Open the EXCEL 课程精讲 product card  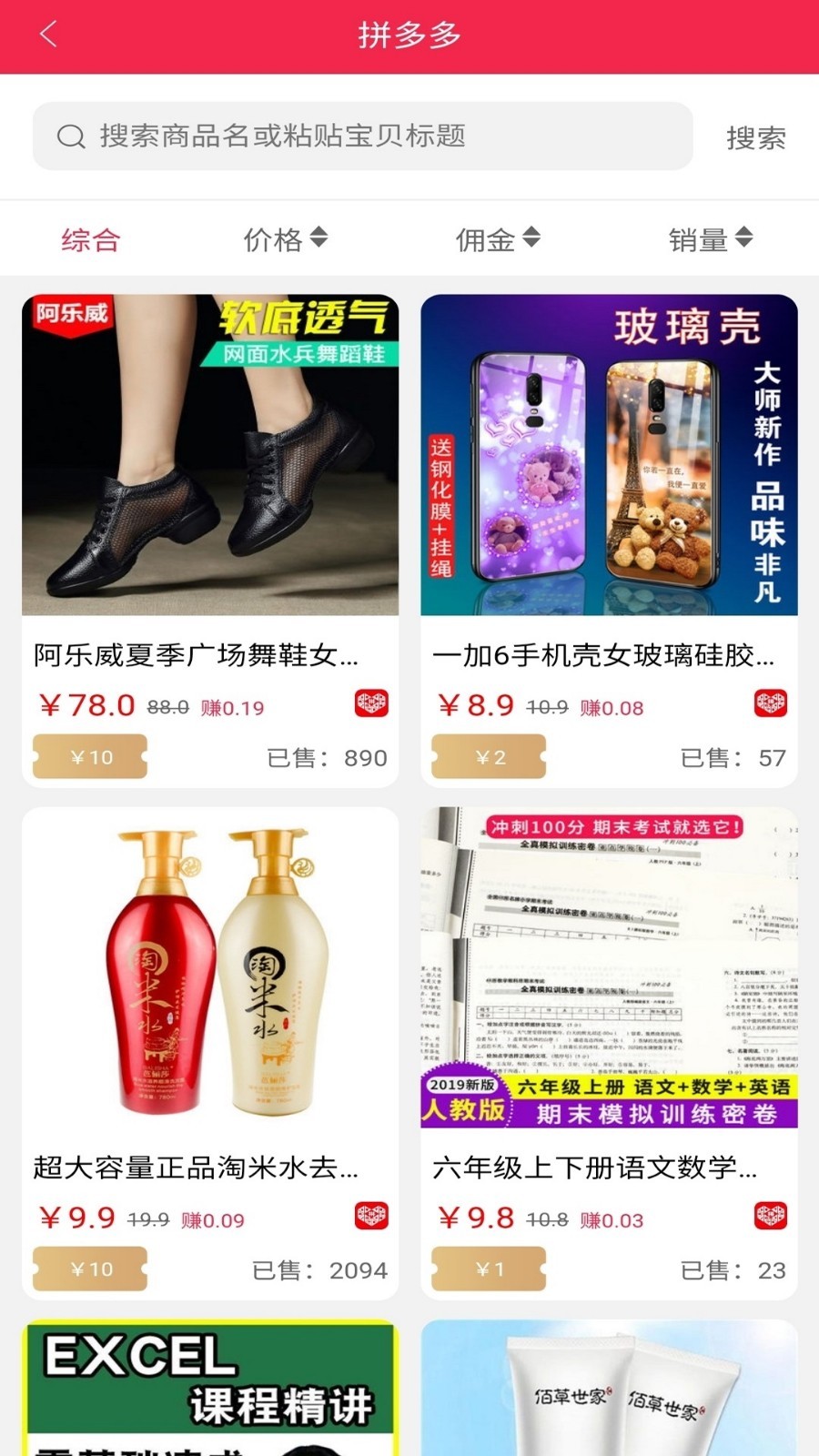(210, 1388)
